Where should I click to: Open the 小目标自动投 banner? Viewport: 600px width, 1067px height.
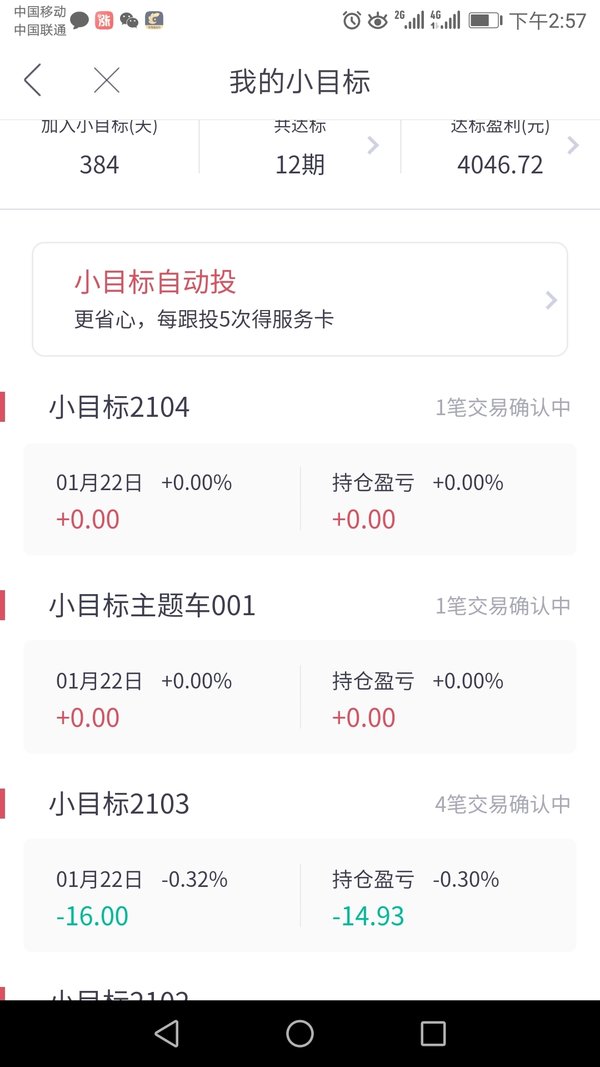[x=300, y=299]
